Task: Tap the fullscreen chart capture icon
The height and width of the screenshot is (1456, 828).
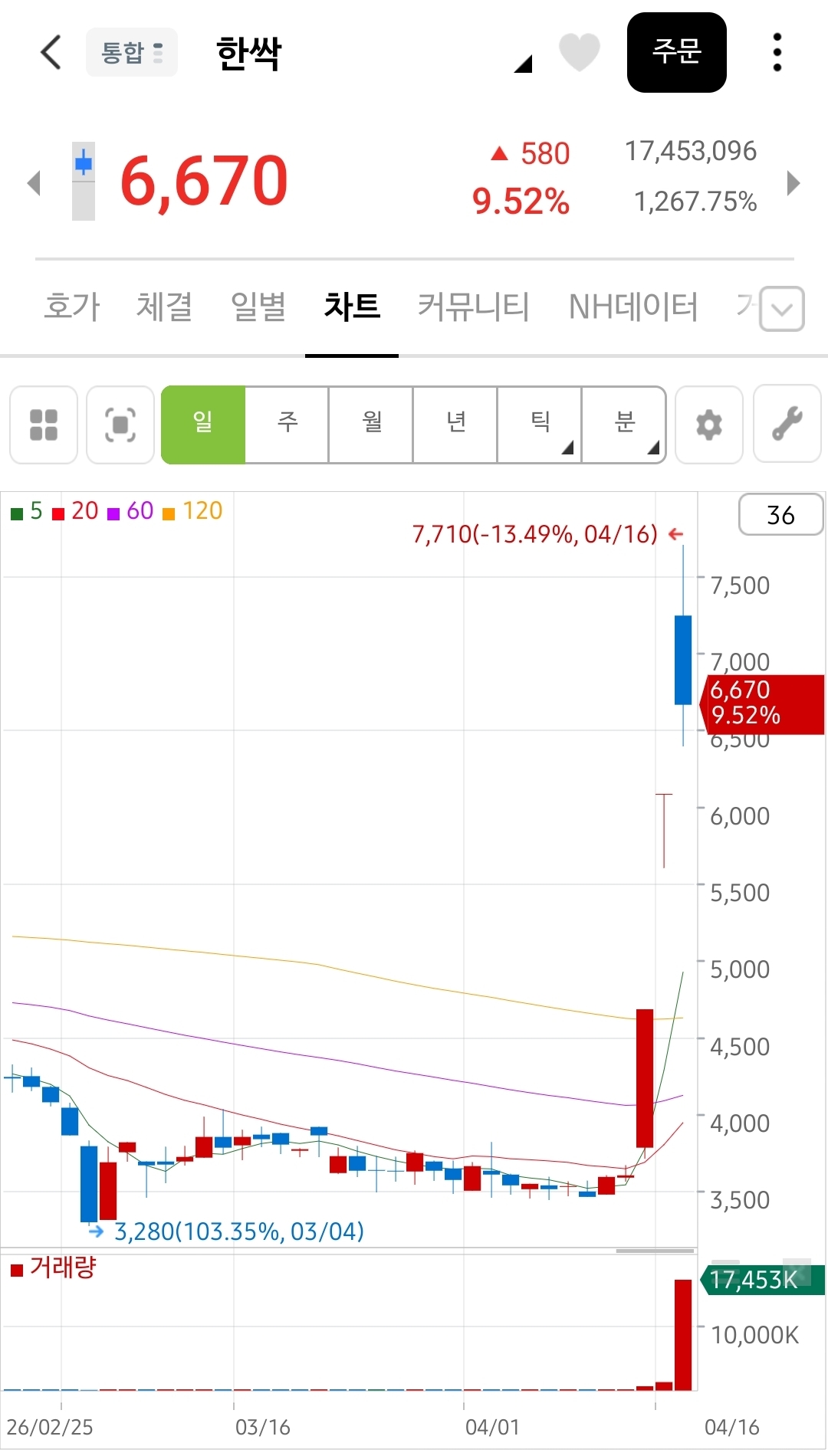Action: point(120,425)
